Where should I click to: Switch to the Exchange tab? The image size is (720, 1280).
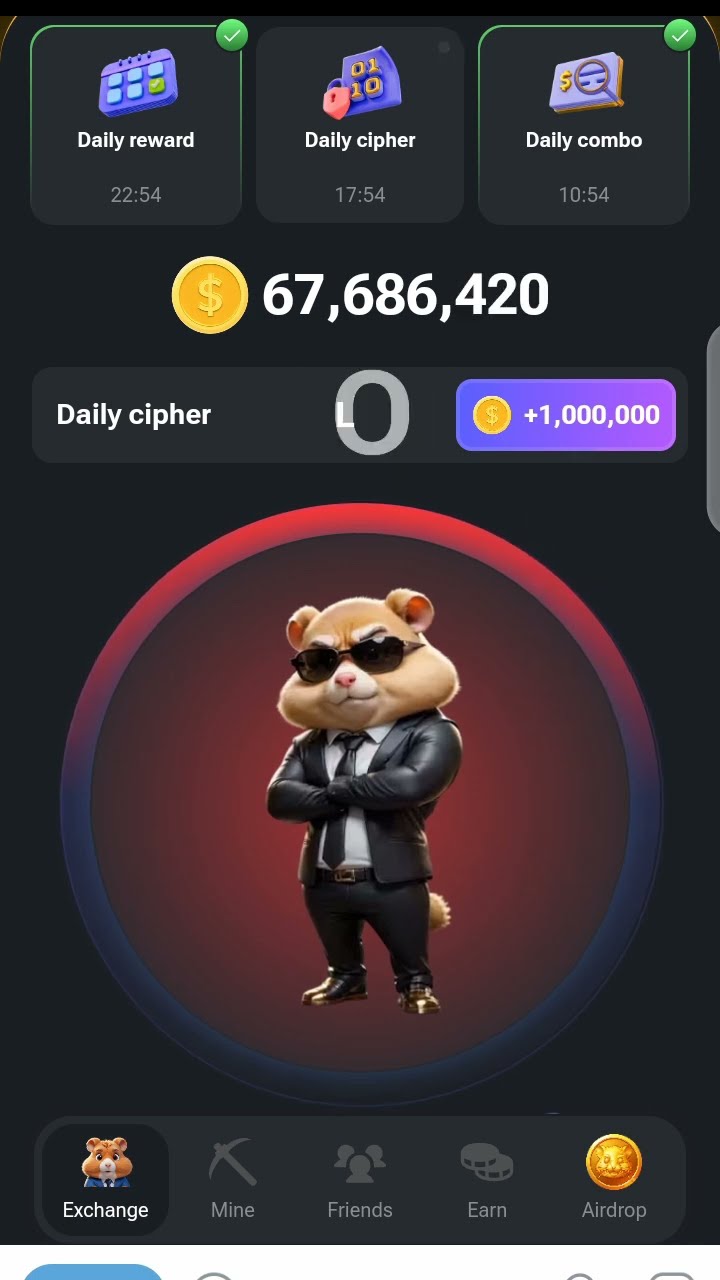pos(106,1180)
